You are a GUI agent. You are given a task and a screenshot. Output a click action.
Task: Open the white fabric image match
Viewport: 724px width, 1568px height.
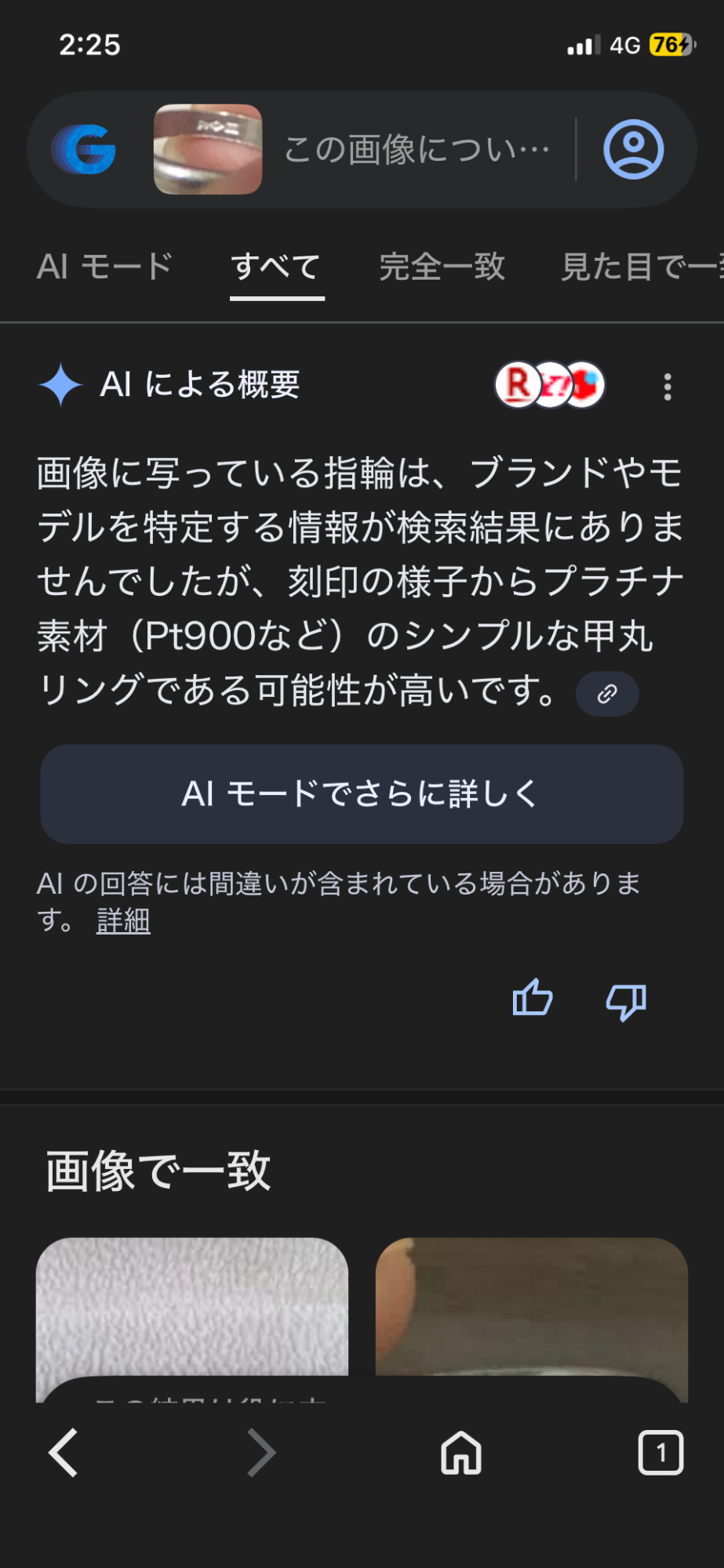pos(192,1305)
